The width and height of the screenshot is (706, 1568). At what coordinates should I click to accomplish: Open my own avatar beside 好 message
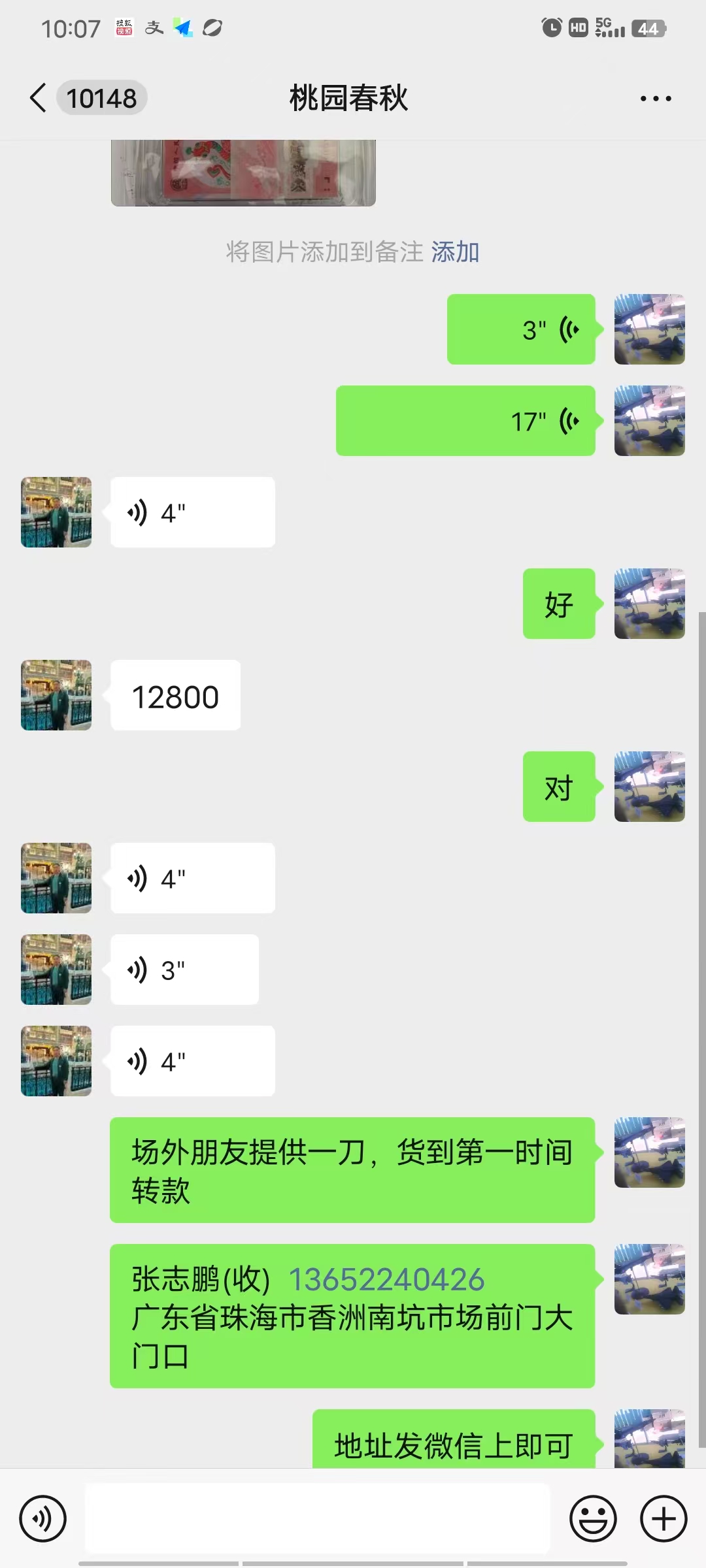pyautogui.click(x=650, y=604)
